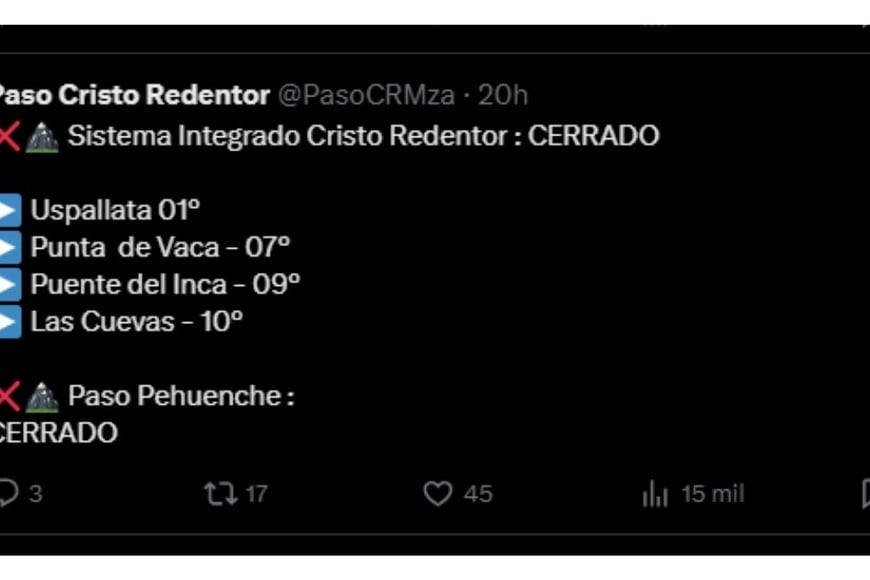Open Paso Cristo Redentor's profile name

pyautogui.click(x=135, y=96)
